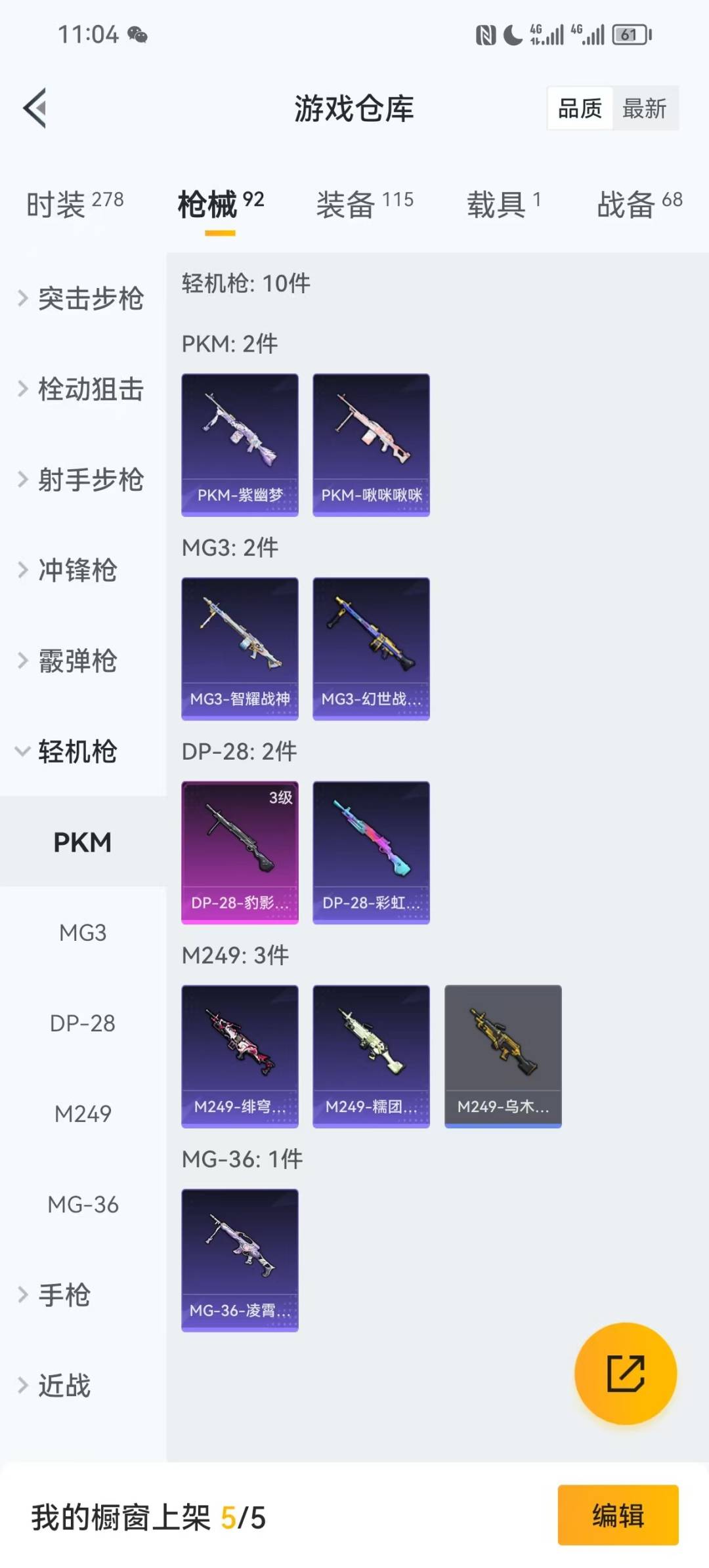709x1568 pixels.
Task: Open the MG3-智耀战神 skin
Action: (240, 649)
